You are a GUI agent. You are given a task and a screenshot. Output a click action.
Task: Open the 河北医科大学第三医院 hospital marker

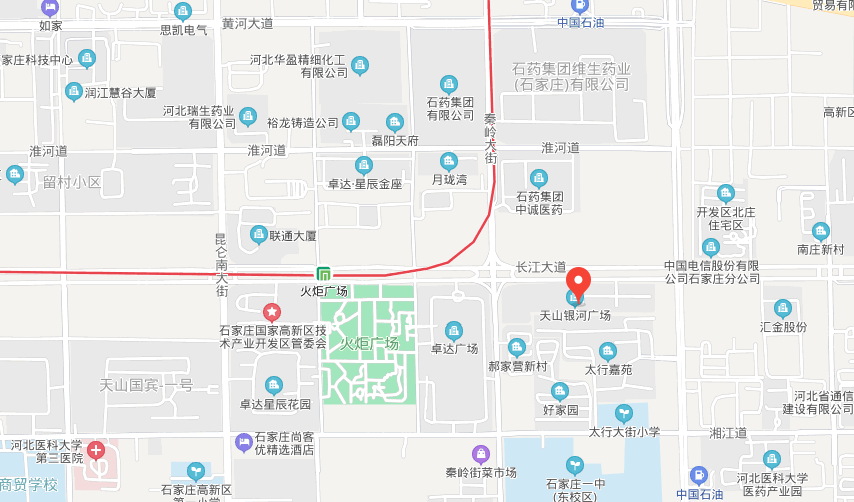tap(96, 450)
